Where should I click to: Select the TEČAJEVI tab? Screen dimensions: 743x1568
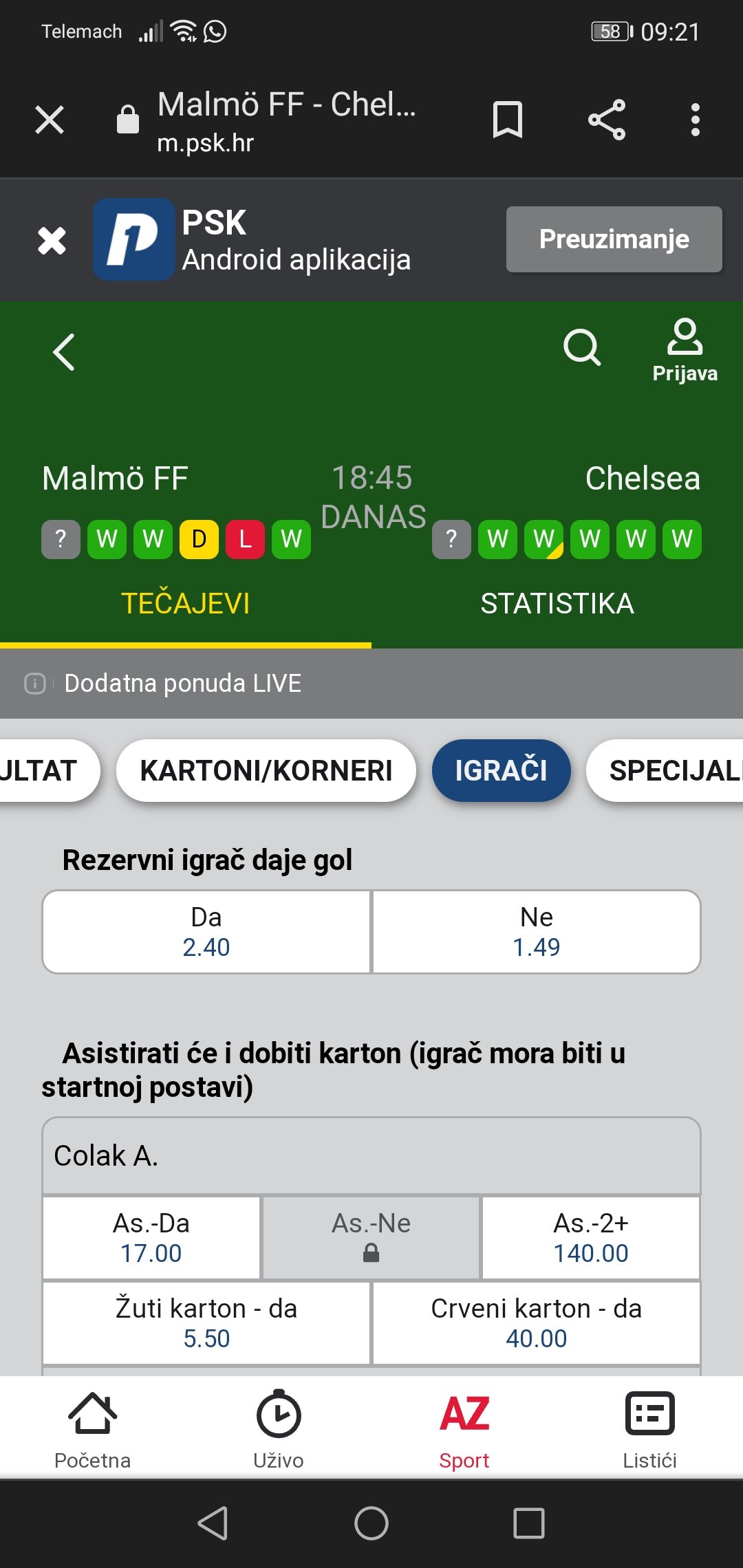click(x=186, y=604)
